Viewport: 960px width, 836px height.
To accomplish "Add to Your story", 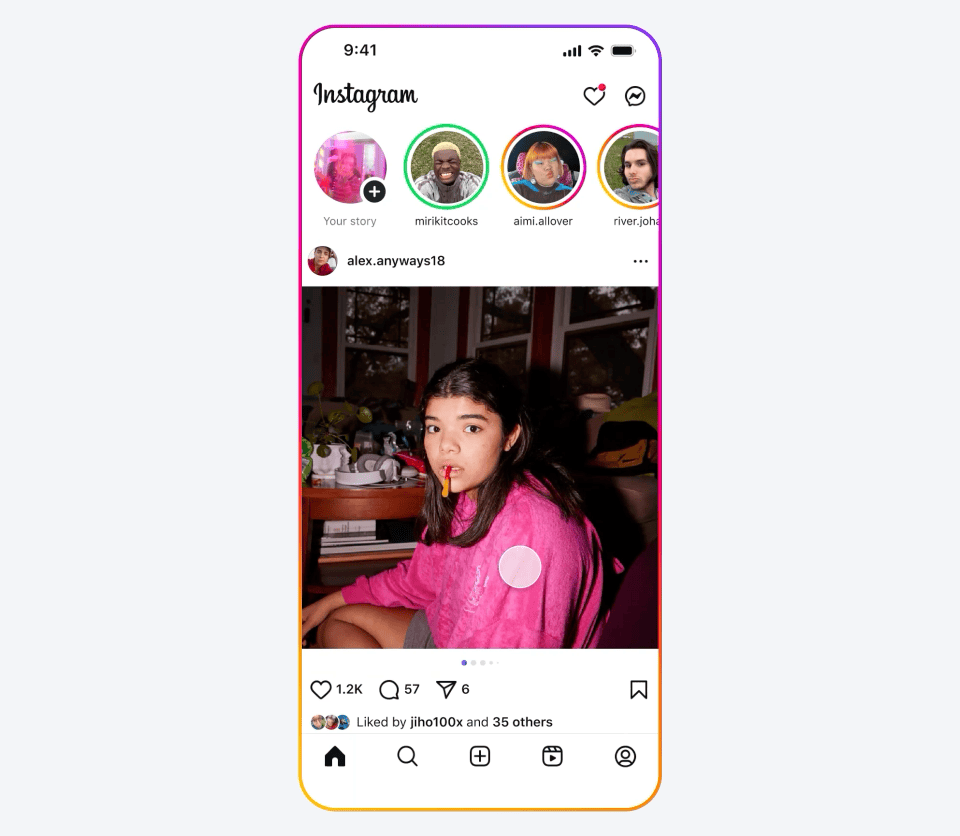I will [x=373, y=190].
